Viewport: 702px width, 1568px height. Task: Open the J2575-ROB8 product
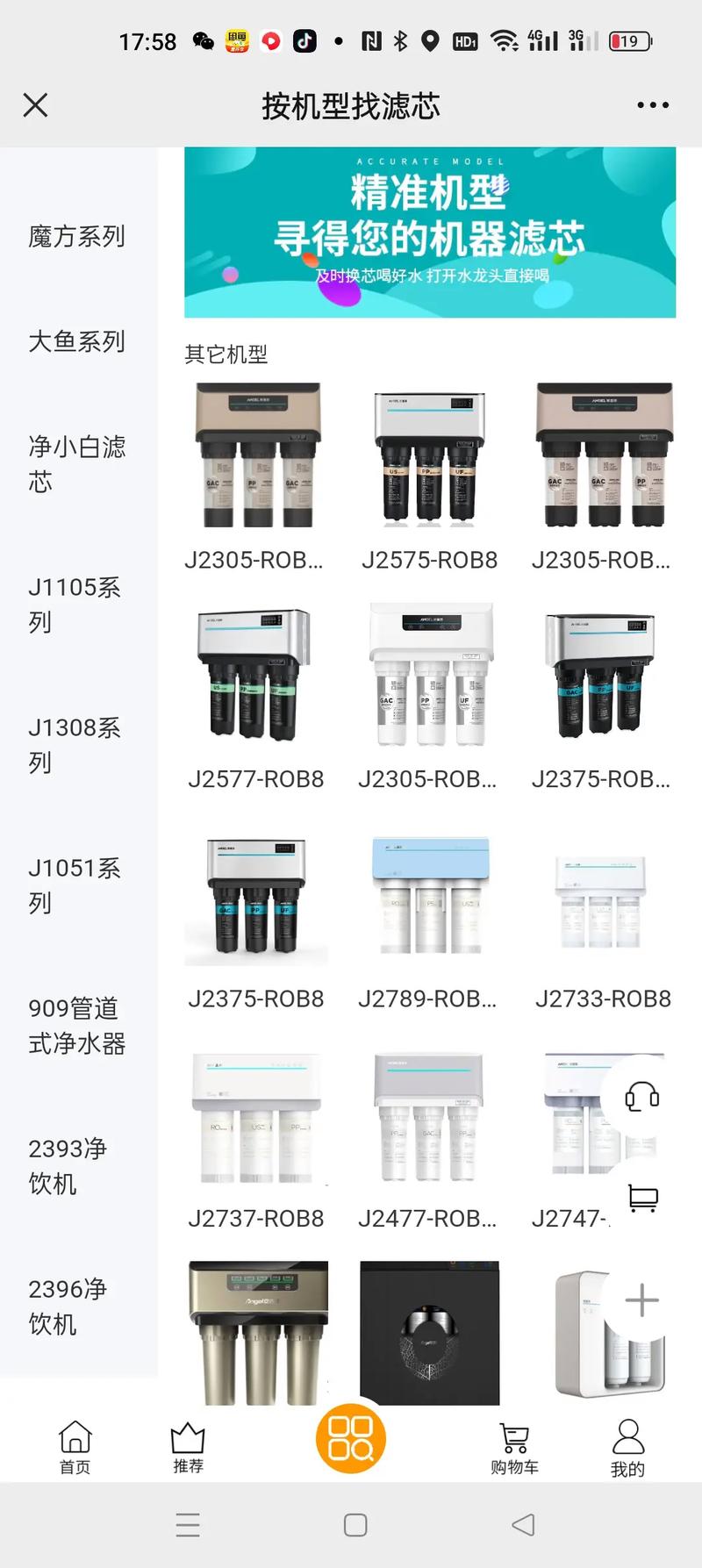pyautogui.click(x=429, y=465)
